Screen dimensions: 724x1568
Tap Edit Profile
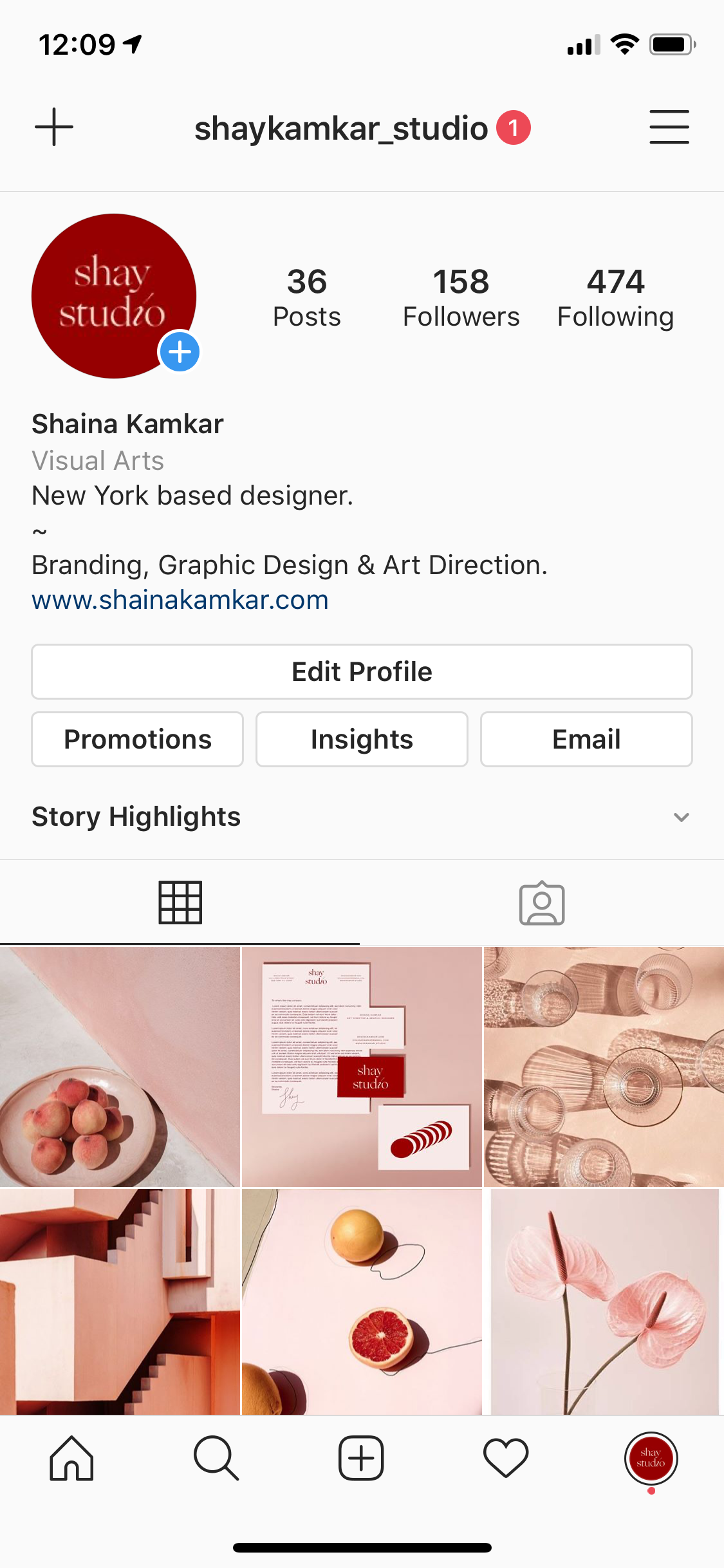(362, 671)
